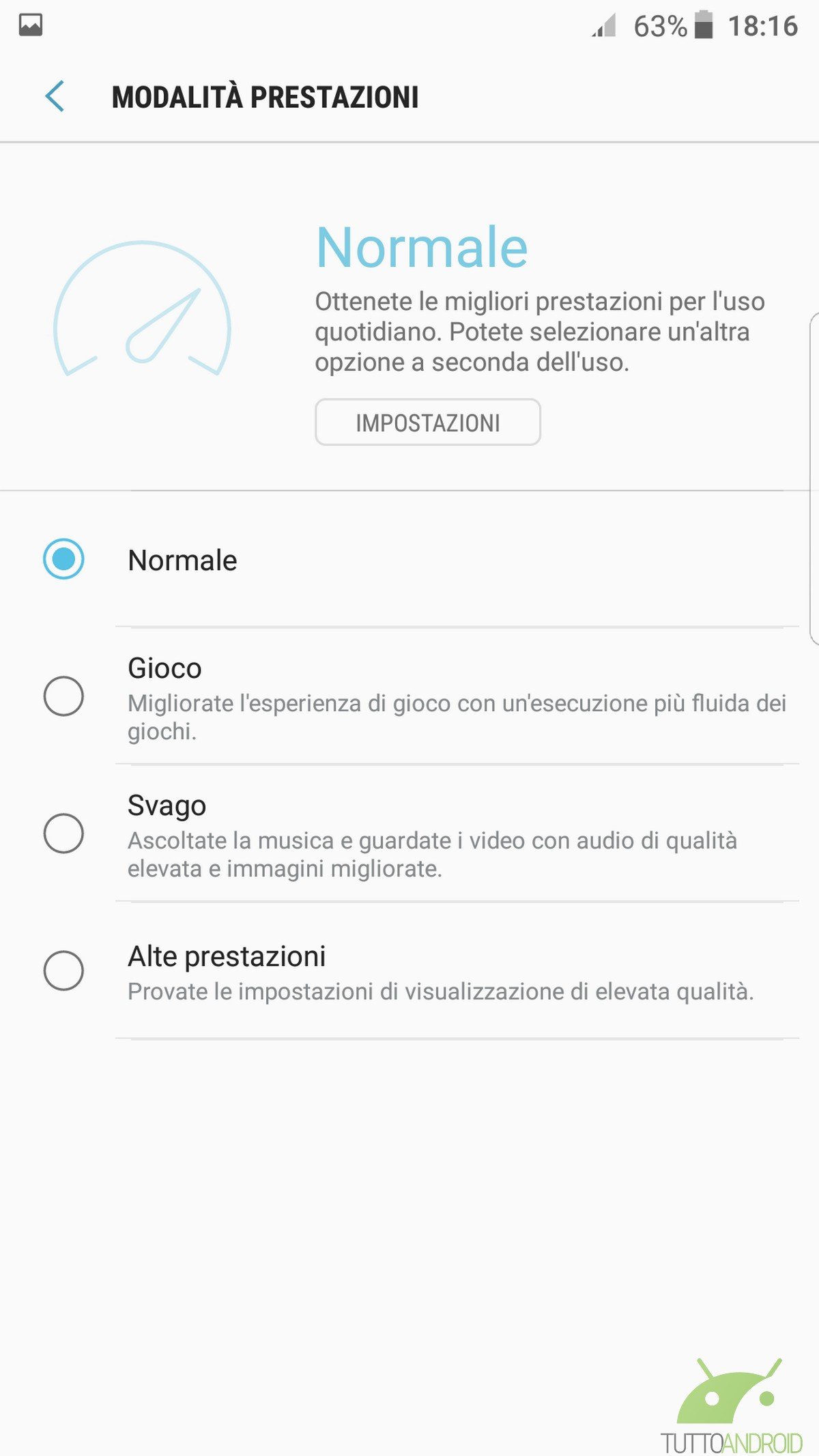Image resolution: width=819 pixels, height=1456 pixels.
Task: Select the Normale performance mode
Action: (x=409, y=560)
